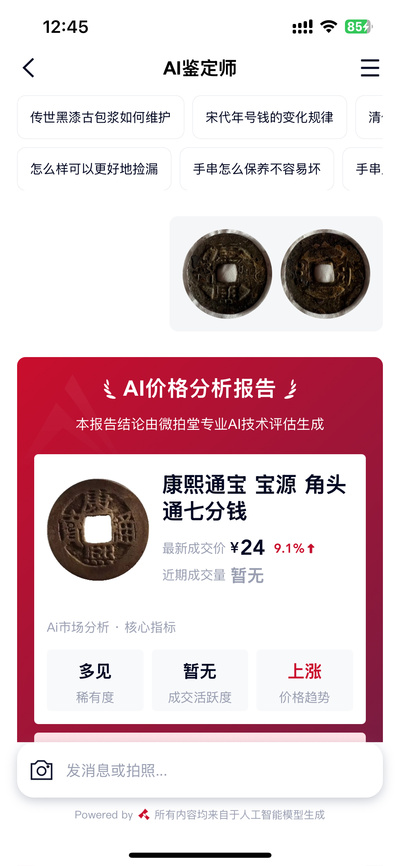Screen dimensions: 400x866
Task: Open the sent coin photos in chat
Action: pyautogui.click(x=276, y=274)
